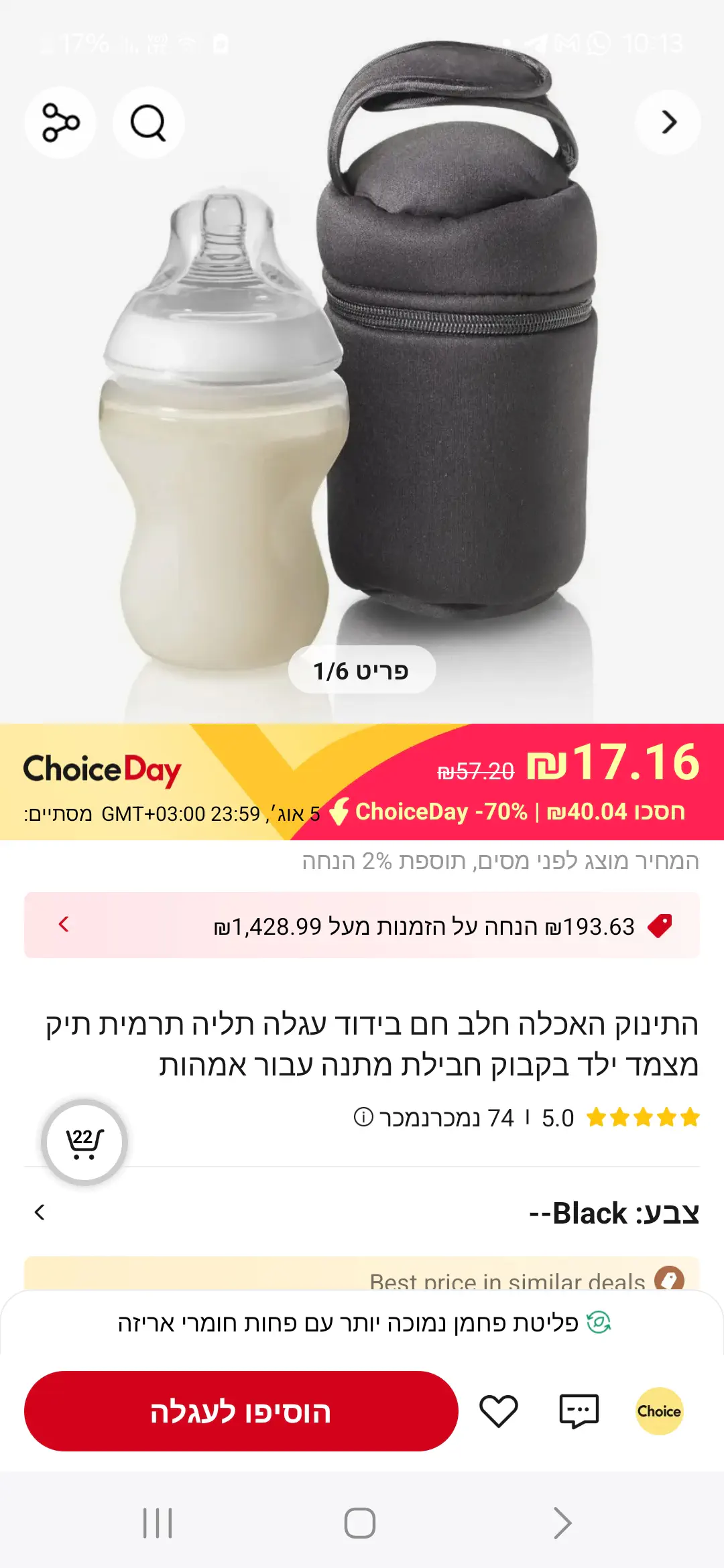The width and height of the screenshot is (724, 1568).
Task: Add item to cart with red button
Action: coord(241,1411)
